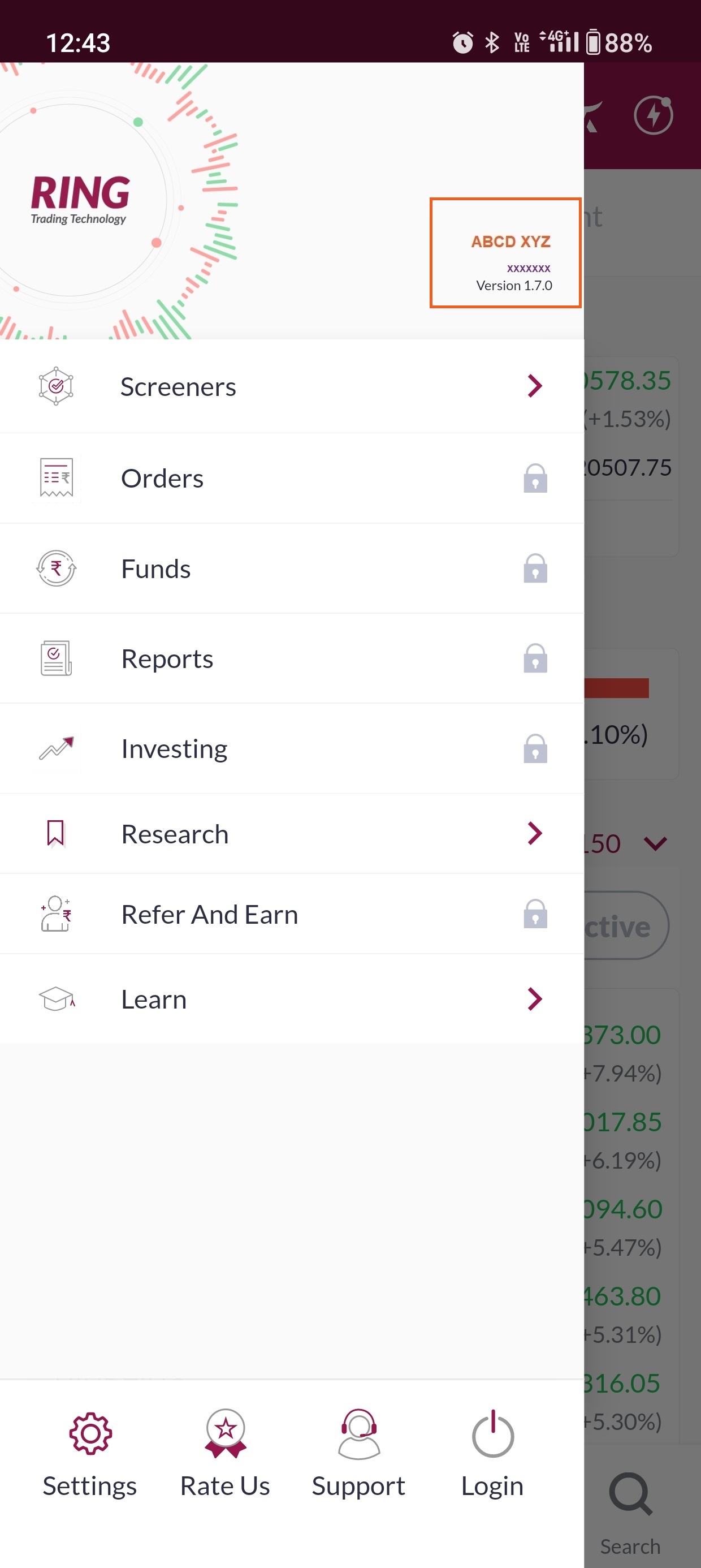
Task: Go to Funds
Action: [x=292, y=568]
